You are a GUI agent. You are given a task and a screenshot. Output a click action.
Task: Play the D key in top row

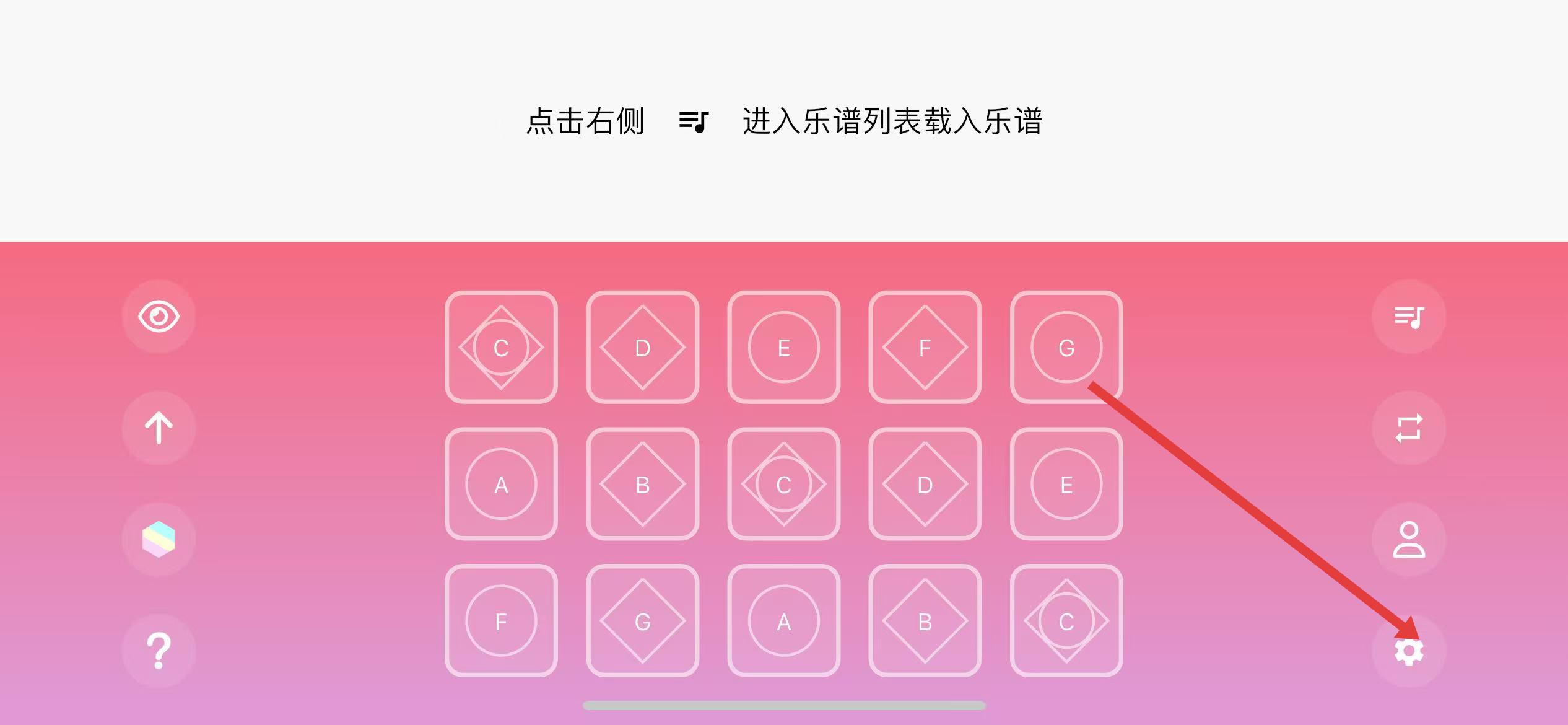642,348
